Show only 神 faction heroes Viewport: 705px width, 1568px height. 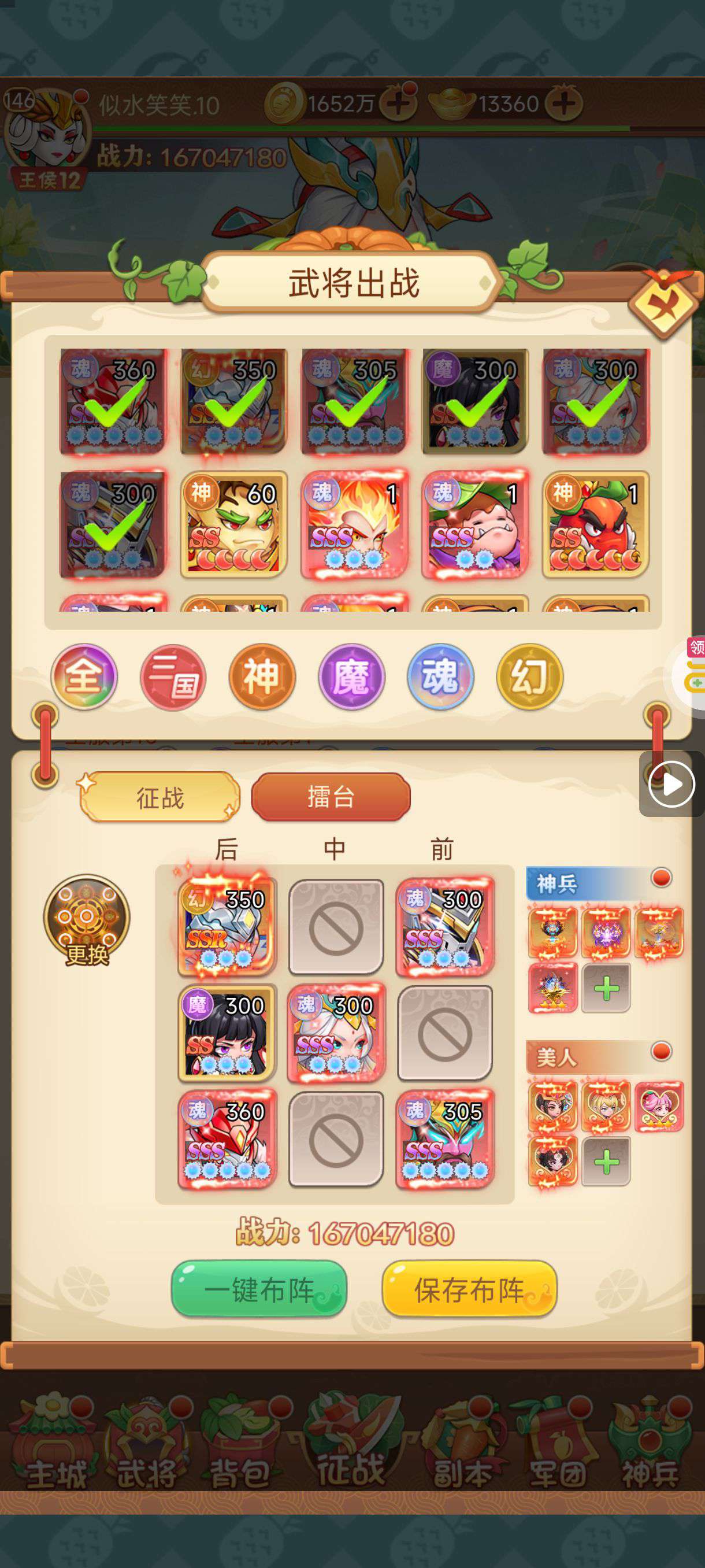point(262,676)
